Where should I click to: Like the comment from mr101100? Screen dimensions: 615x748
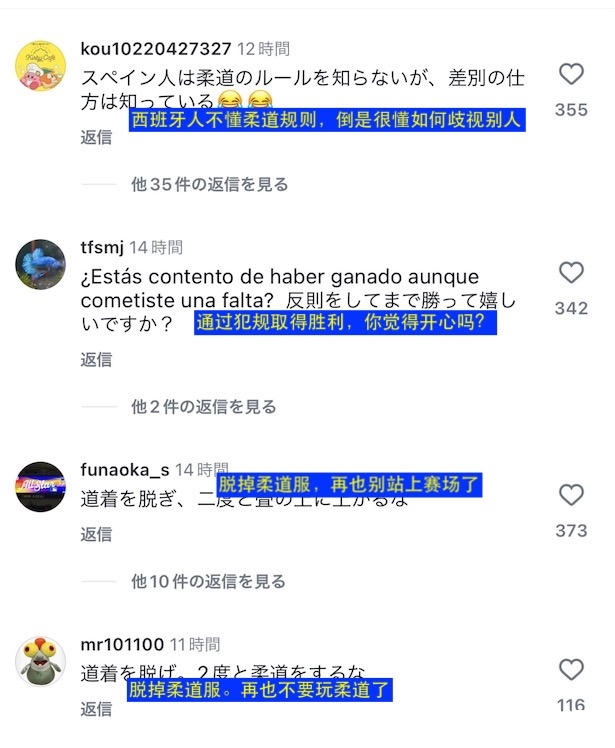click(571, 669)
